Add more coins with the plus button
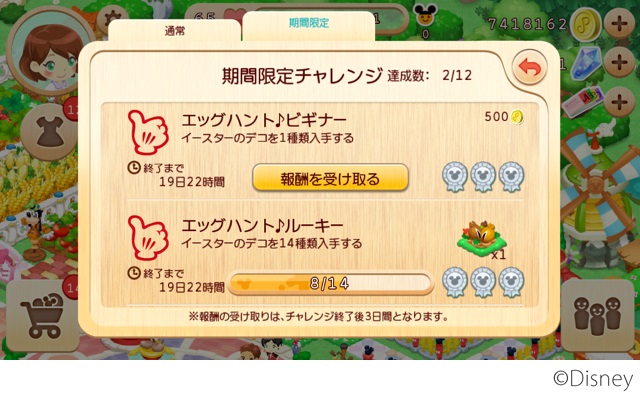 [619, 24]
